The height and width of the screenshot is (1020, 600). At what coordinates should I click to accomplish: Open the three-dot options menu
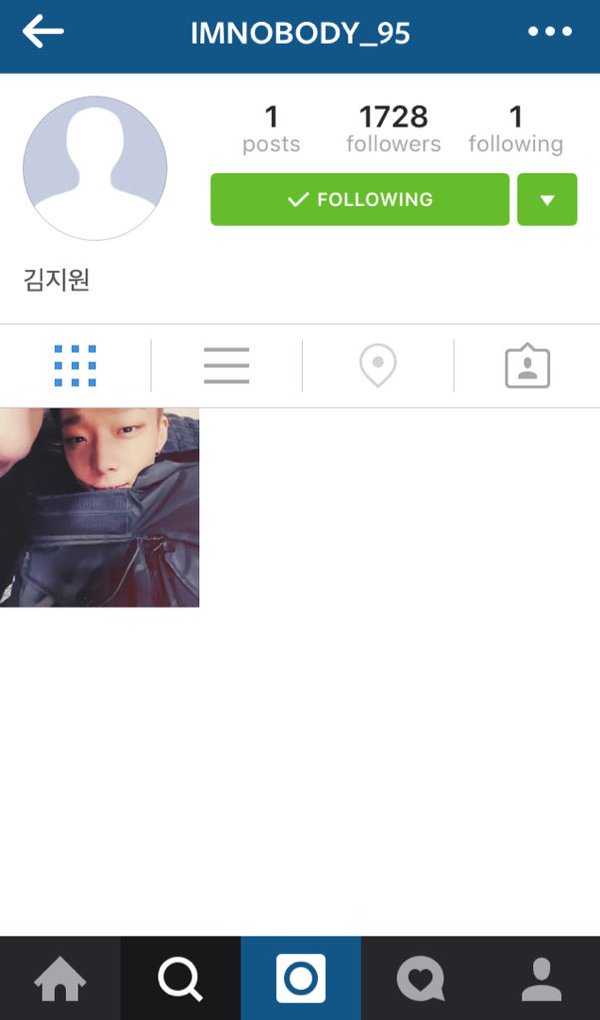click(550, 32)
